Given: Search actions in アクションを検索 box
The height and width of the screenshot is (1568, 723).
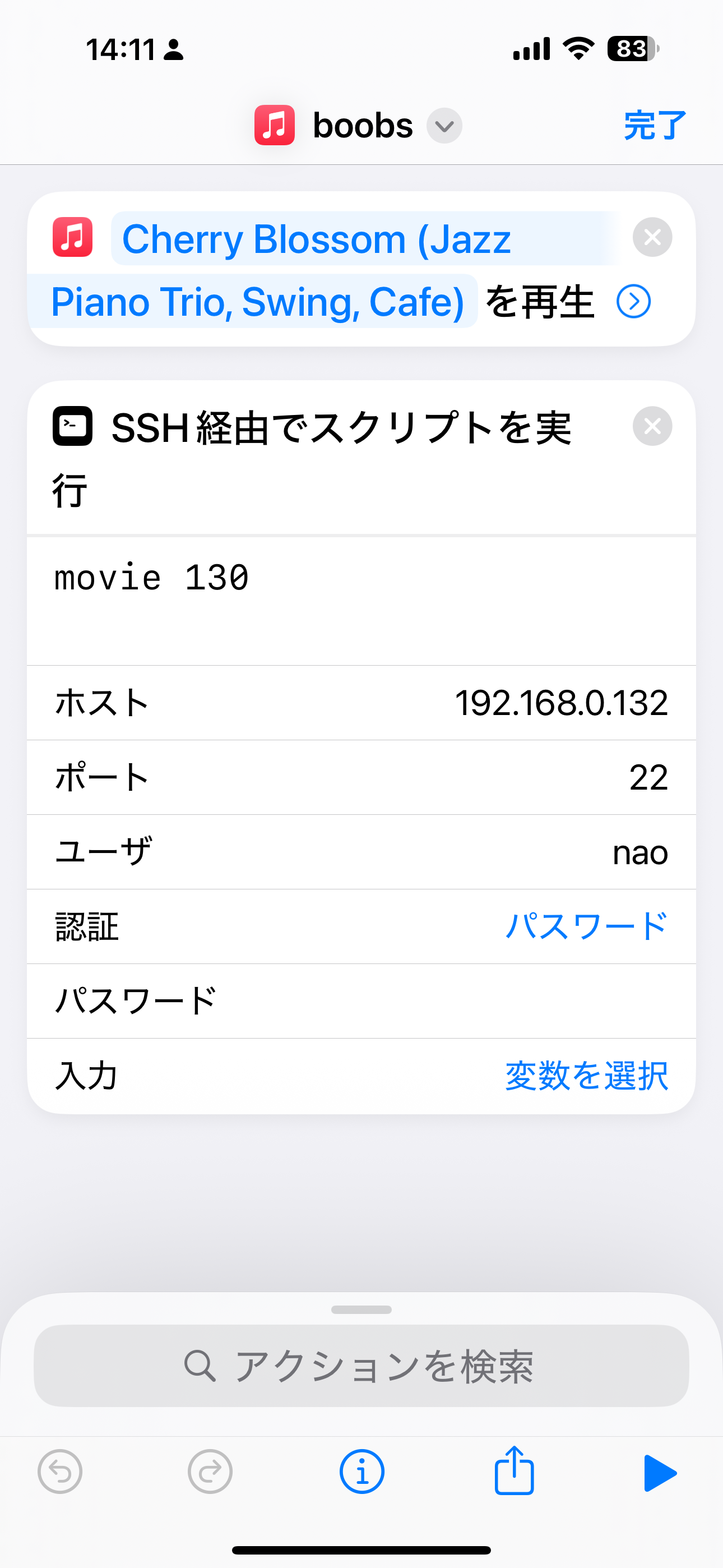Looking at the screenshot, I should point(360,1366).
